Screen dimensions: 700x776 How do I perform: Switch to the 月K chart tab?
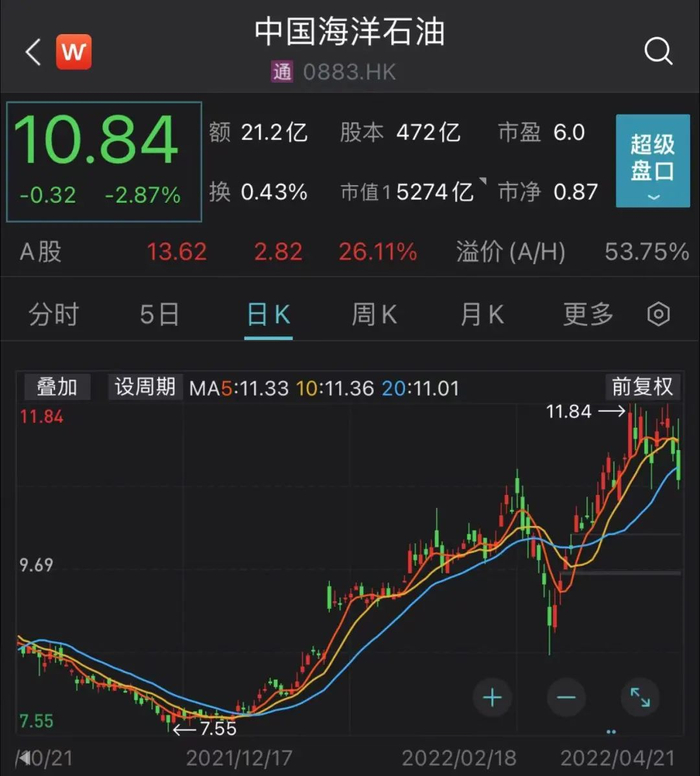point(482,315)
